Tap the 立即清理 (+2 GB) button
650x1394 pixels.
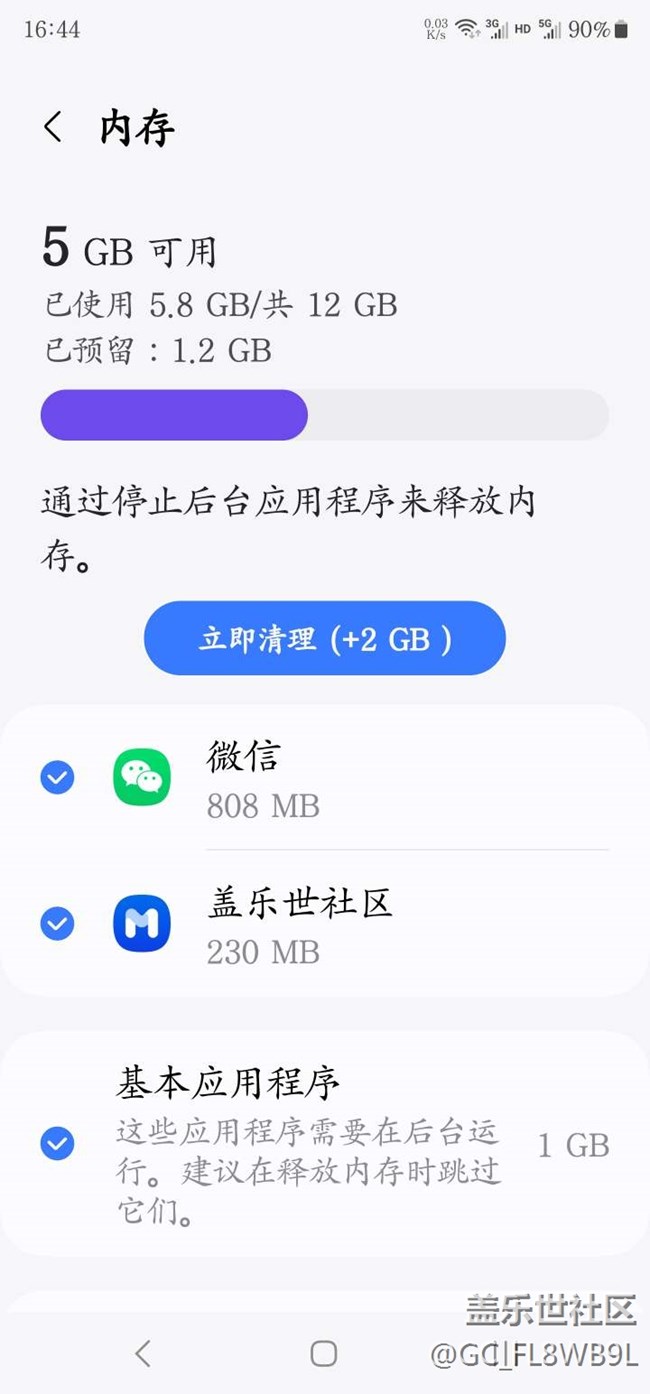pyautogui.click(x=325, y=638)
